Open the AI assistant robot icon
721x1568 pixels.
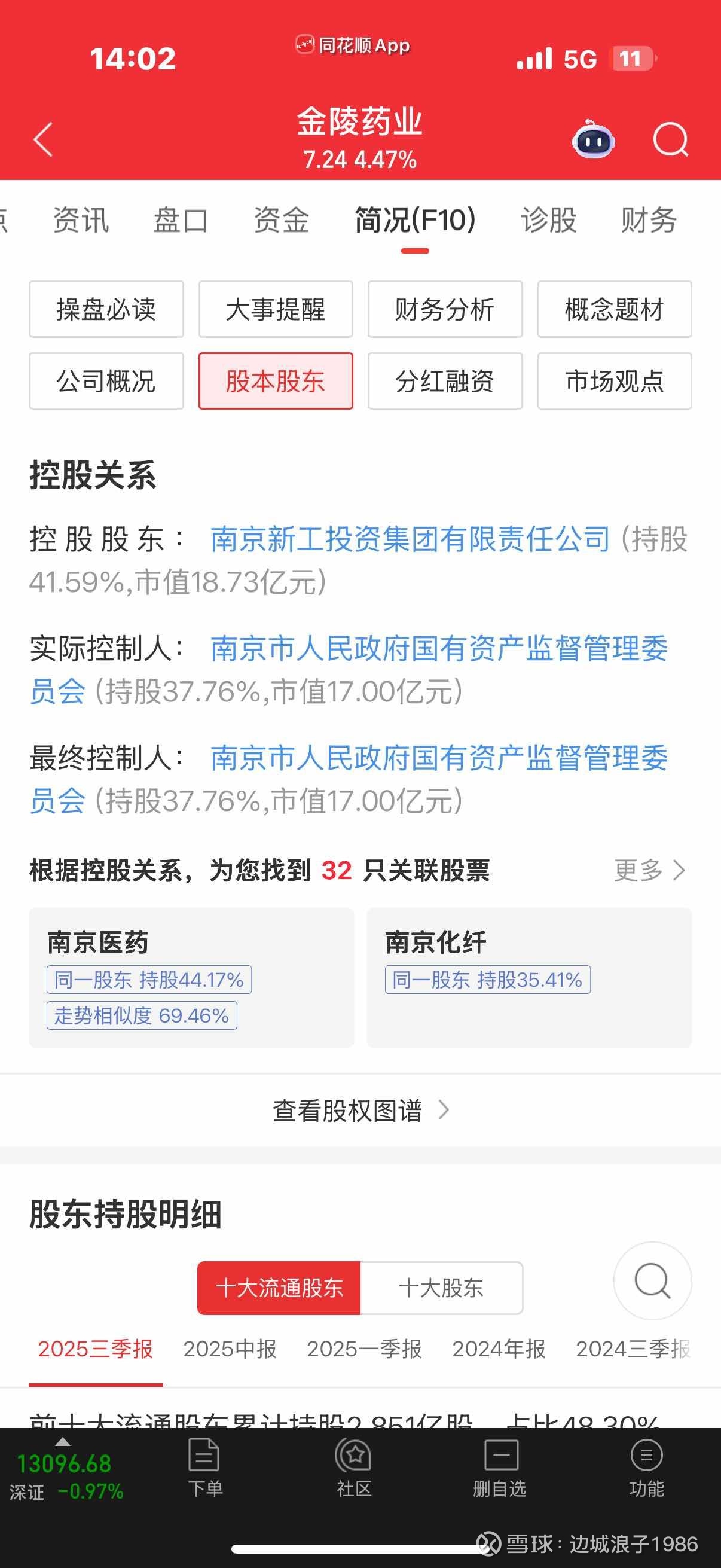(x=593, y=140)
